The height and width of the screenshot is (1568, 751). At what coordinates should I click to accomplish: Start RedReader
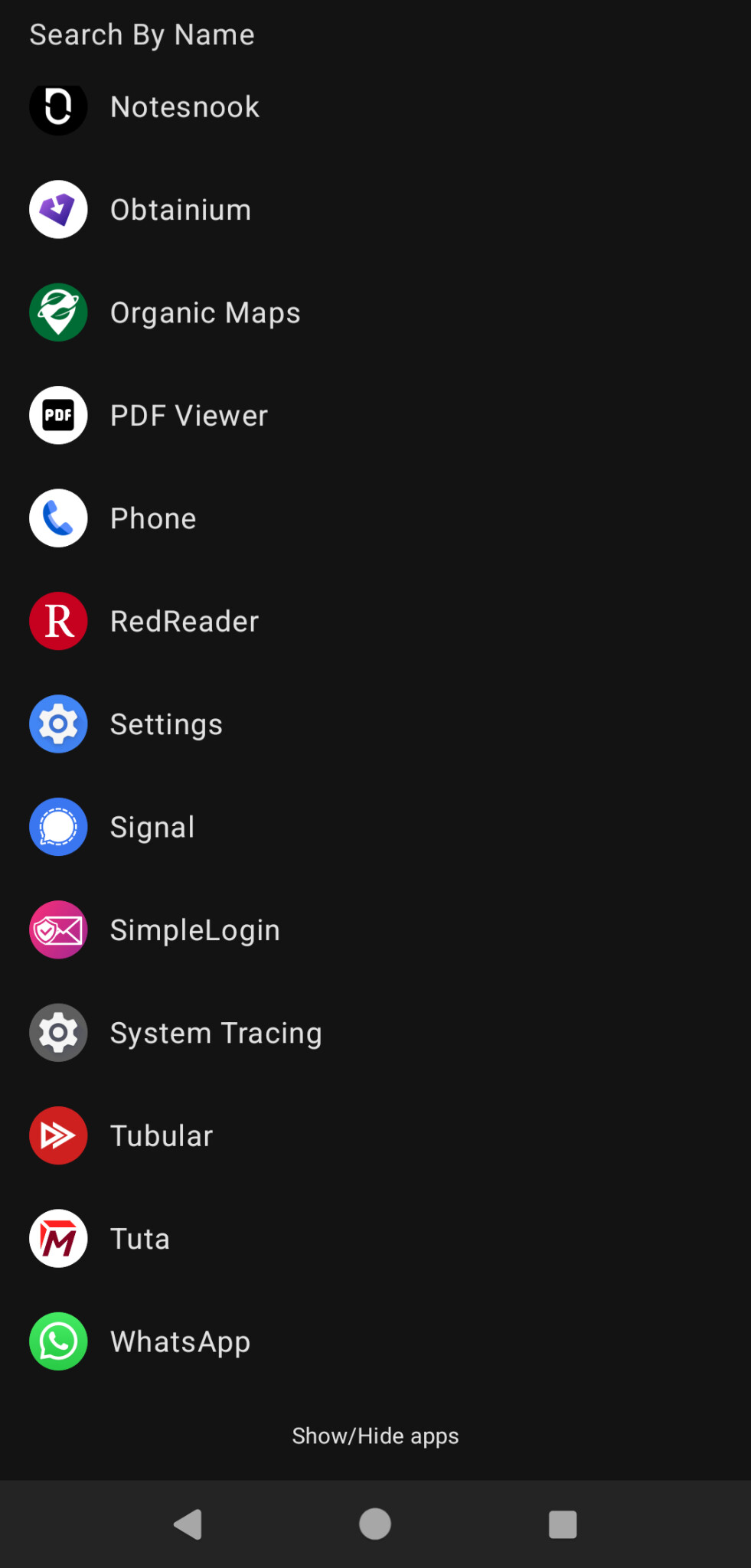pyautogui.click(x=184, y=621)
